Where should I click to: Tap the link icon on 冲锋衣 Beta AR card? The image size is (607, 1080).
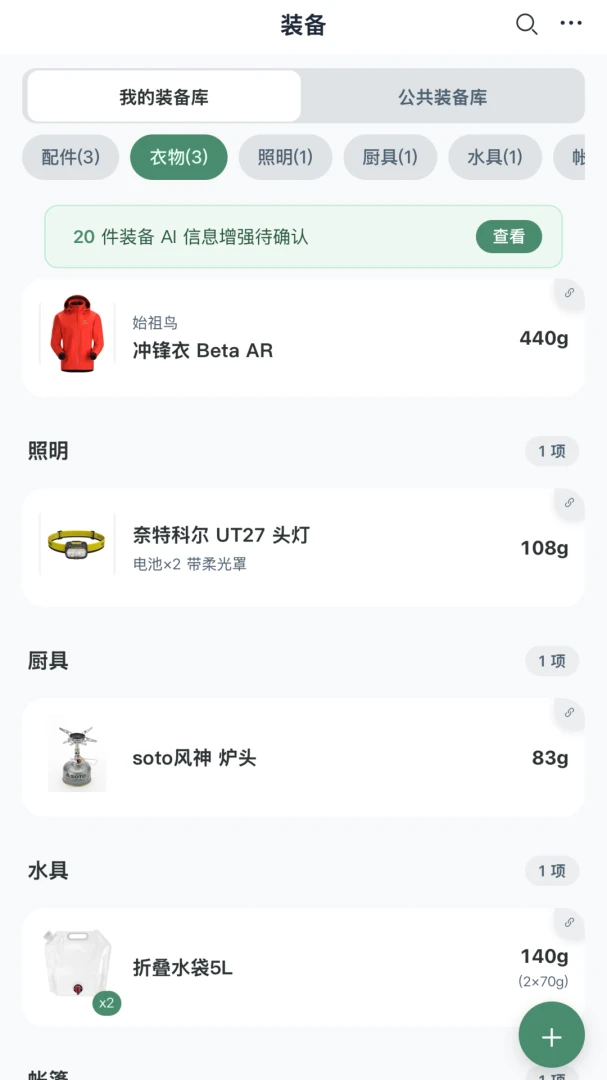click(x=569, y=293)
